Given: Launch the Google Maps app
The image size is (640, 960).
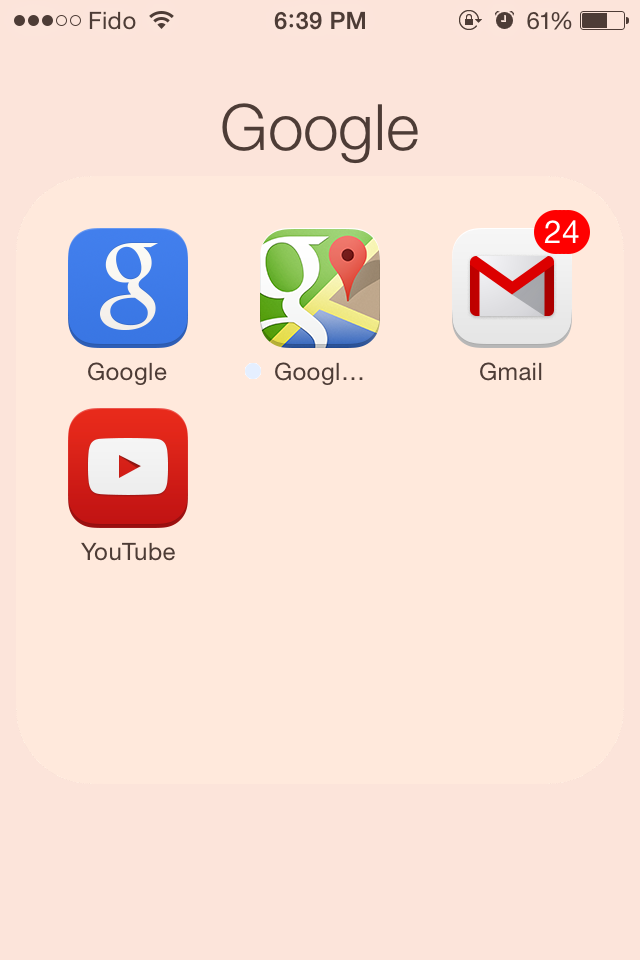Looking at the screenshot, I should point(320,288).
